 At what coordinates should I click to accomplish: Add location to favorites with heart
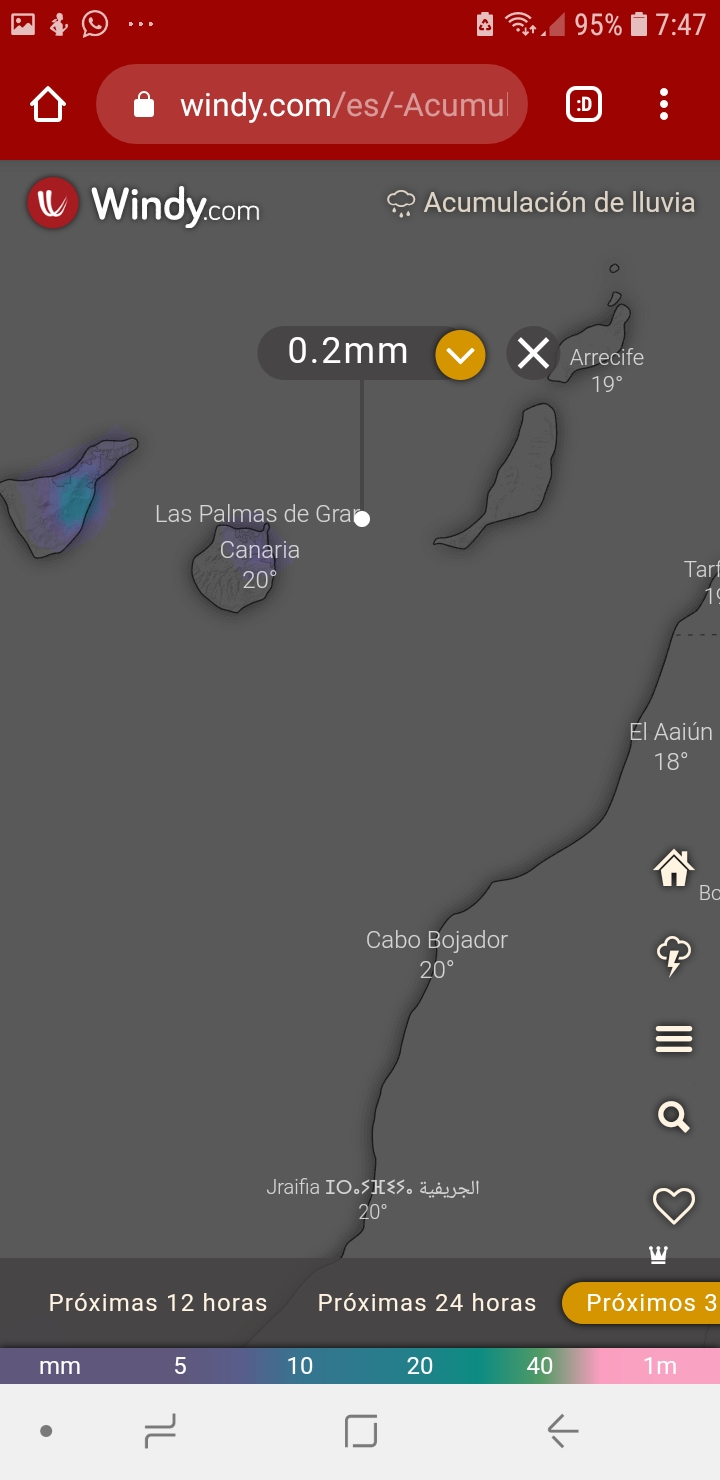point(673,1206)
